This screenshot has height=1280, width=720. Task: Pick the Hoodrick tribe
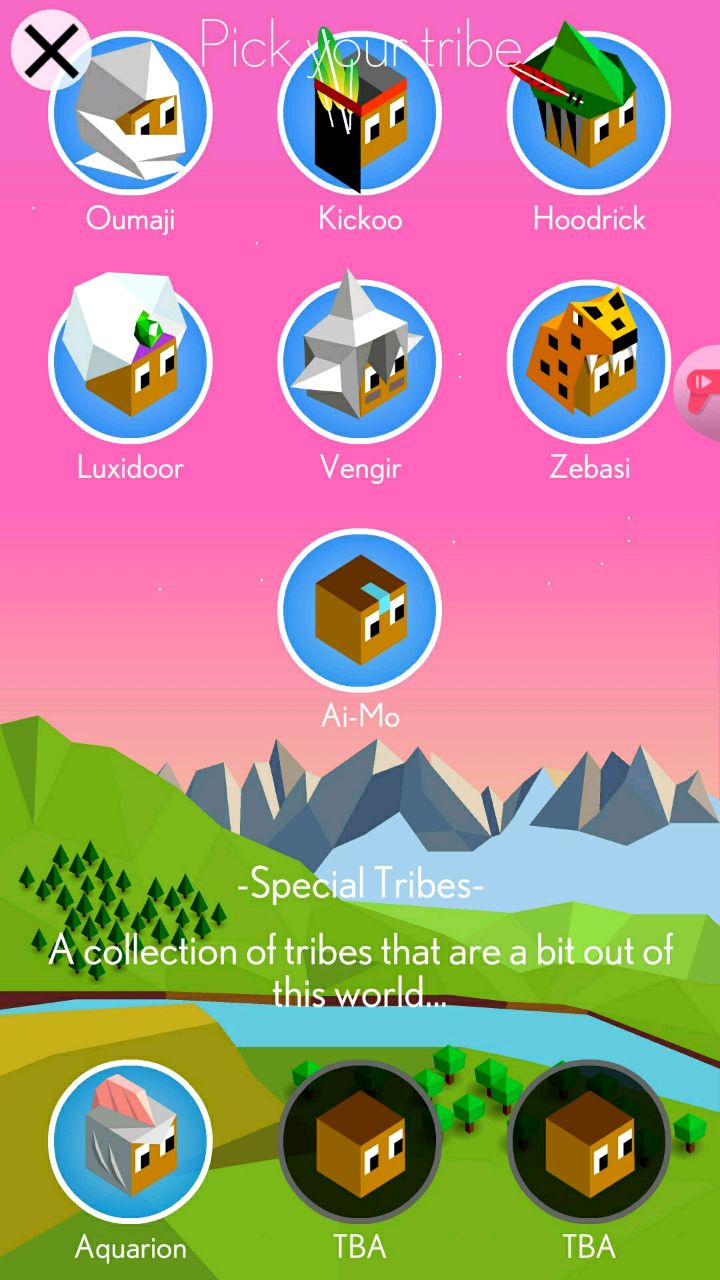(589, 112)
